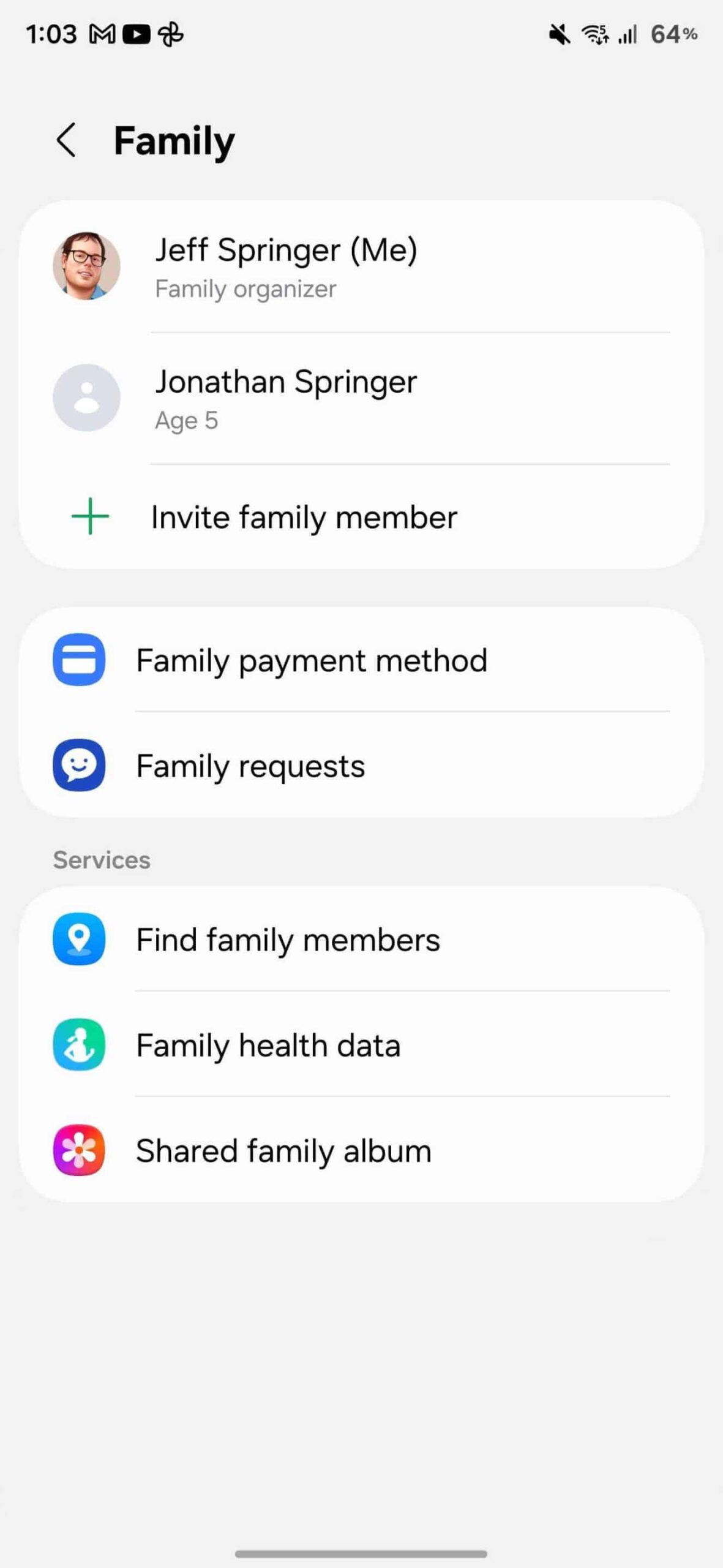Select the Find family members service
The height and width of the screenshot is (1568, 723).
click(288, 940)
